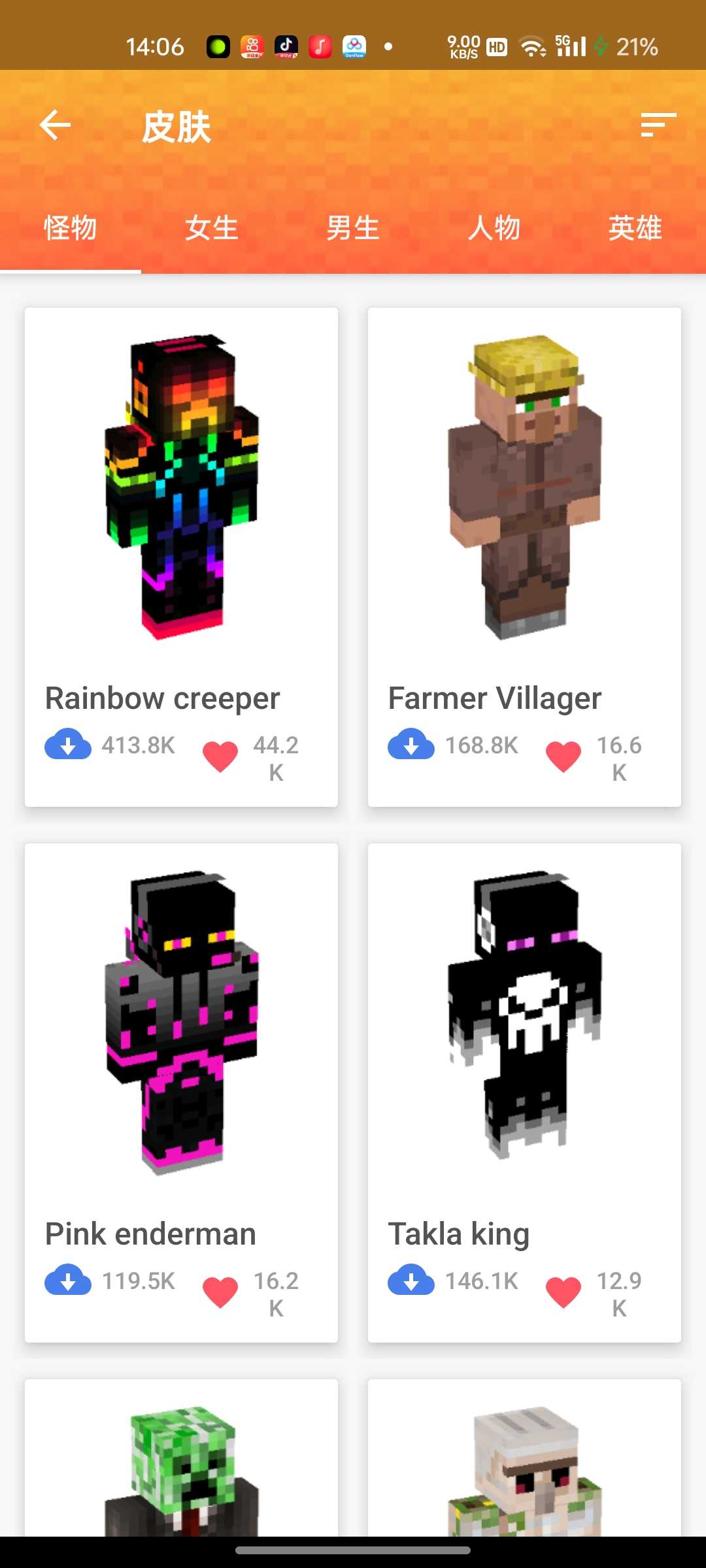The image size is (706, 1568).
Task: Open the green creeper skin card
Action: click(x=181, y=1463)
